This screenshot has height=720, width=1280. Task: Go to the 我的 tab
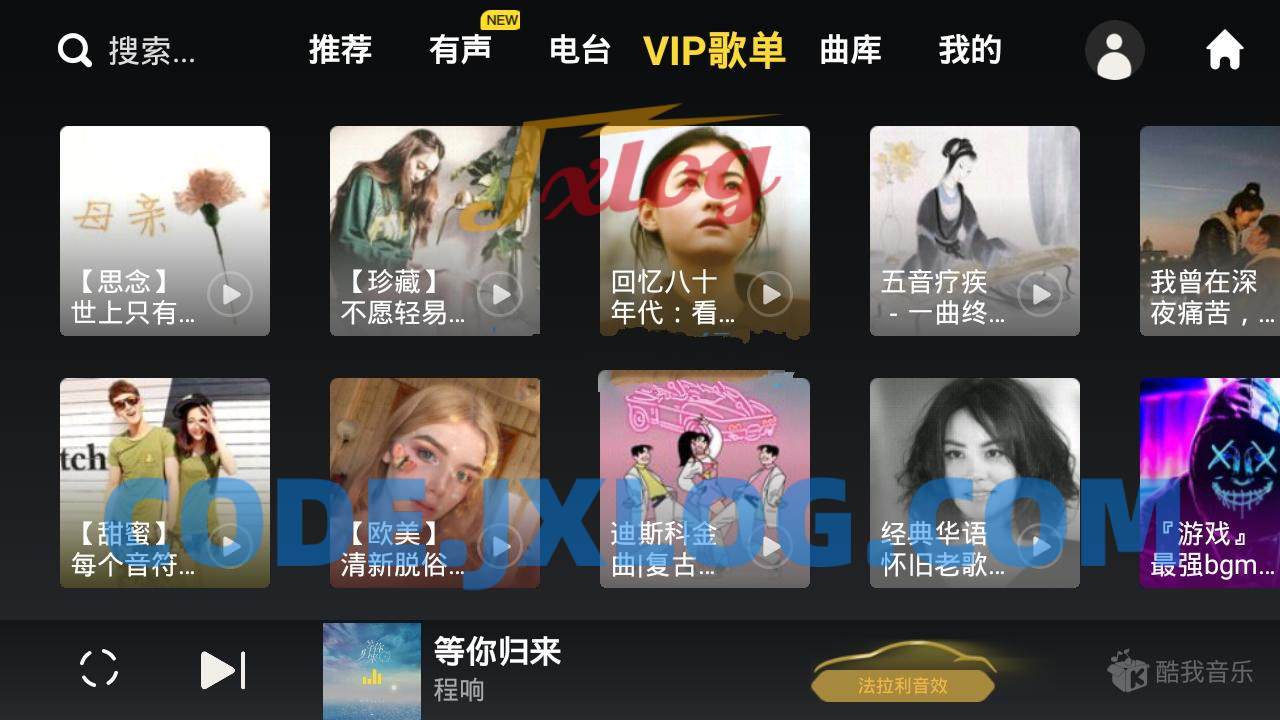pyautogui.click(x=969, y=50)
